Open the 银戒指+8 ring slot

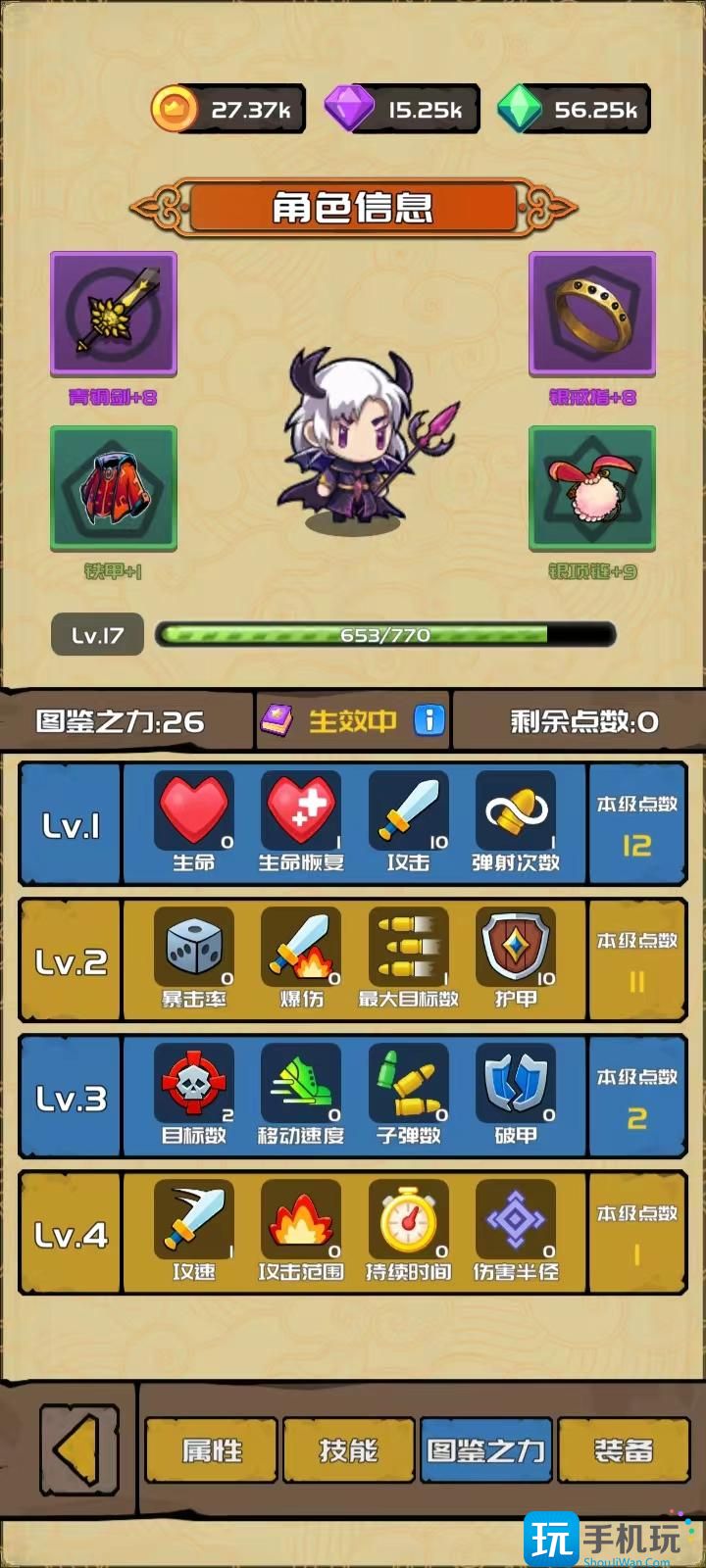click(592, 314)
